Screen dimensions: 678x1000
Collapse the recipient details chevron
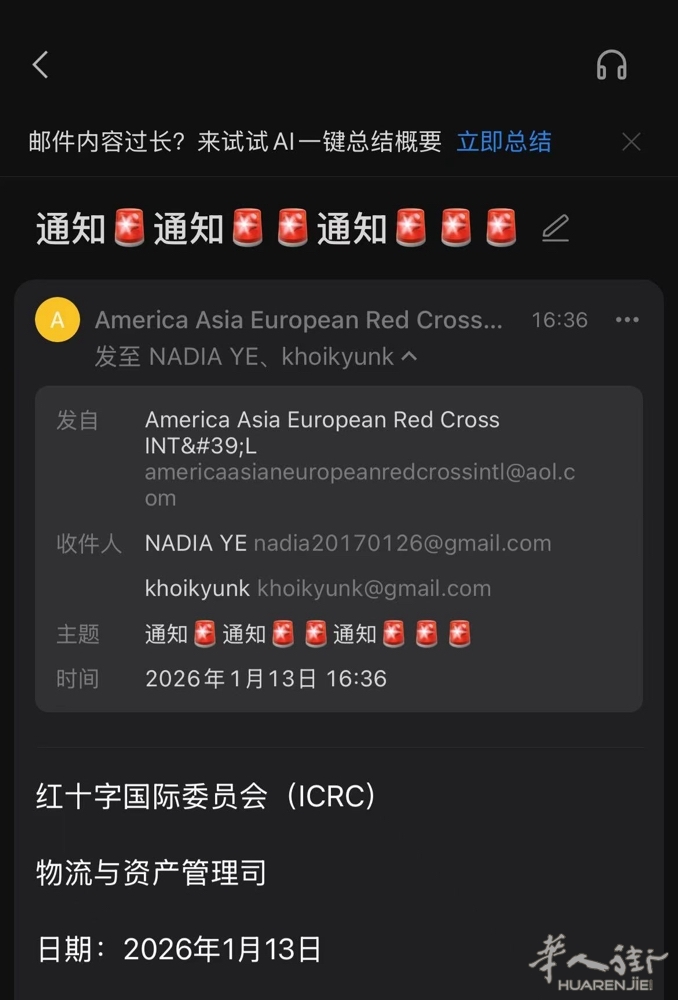point(409,357)
